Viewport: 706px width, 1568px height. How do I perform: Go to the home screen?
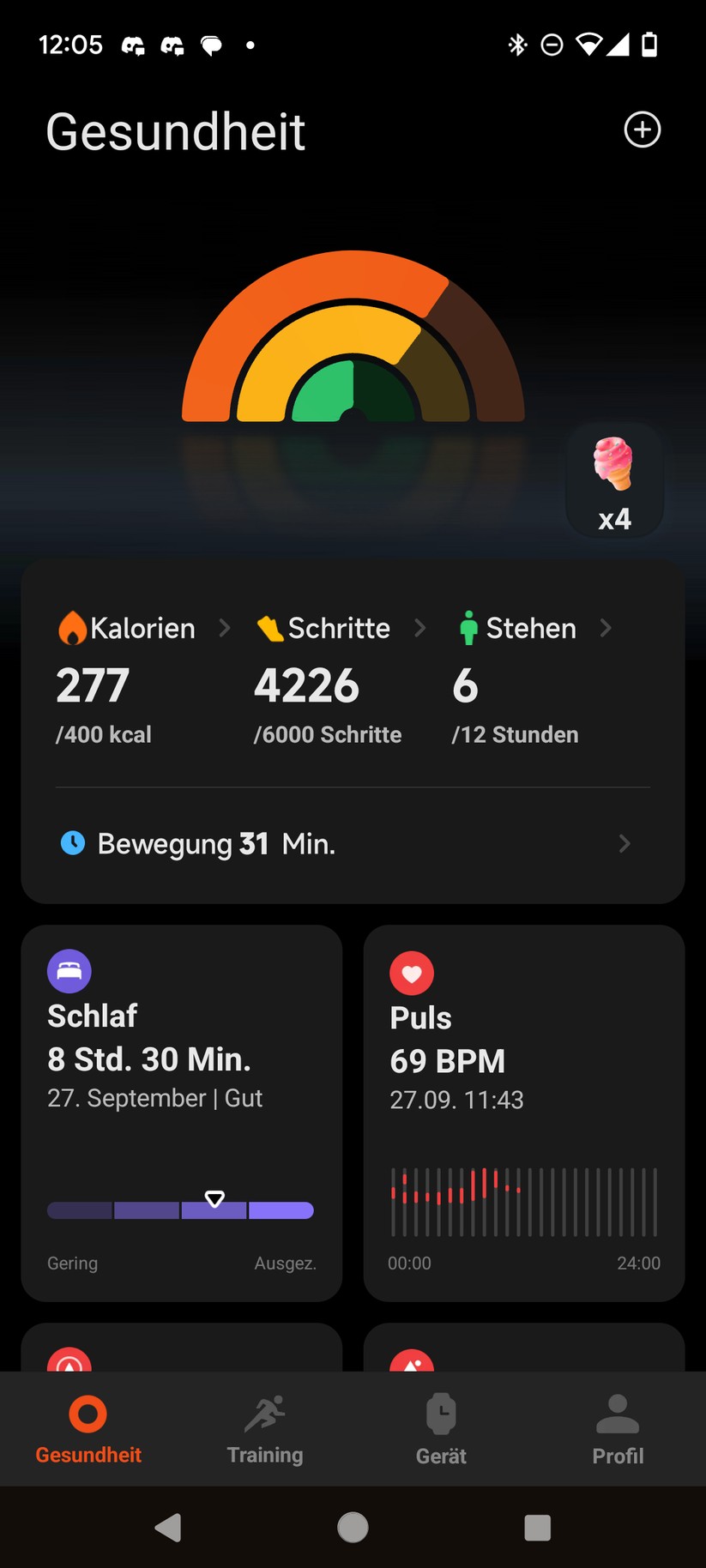click(353, 1528)
